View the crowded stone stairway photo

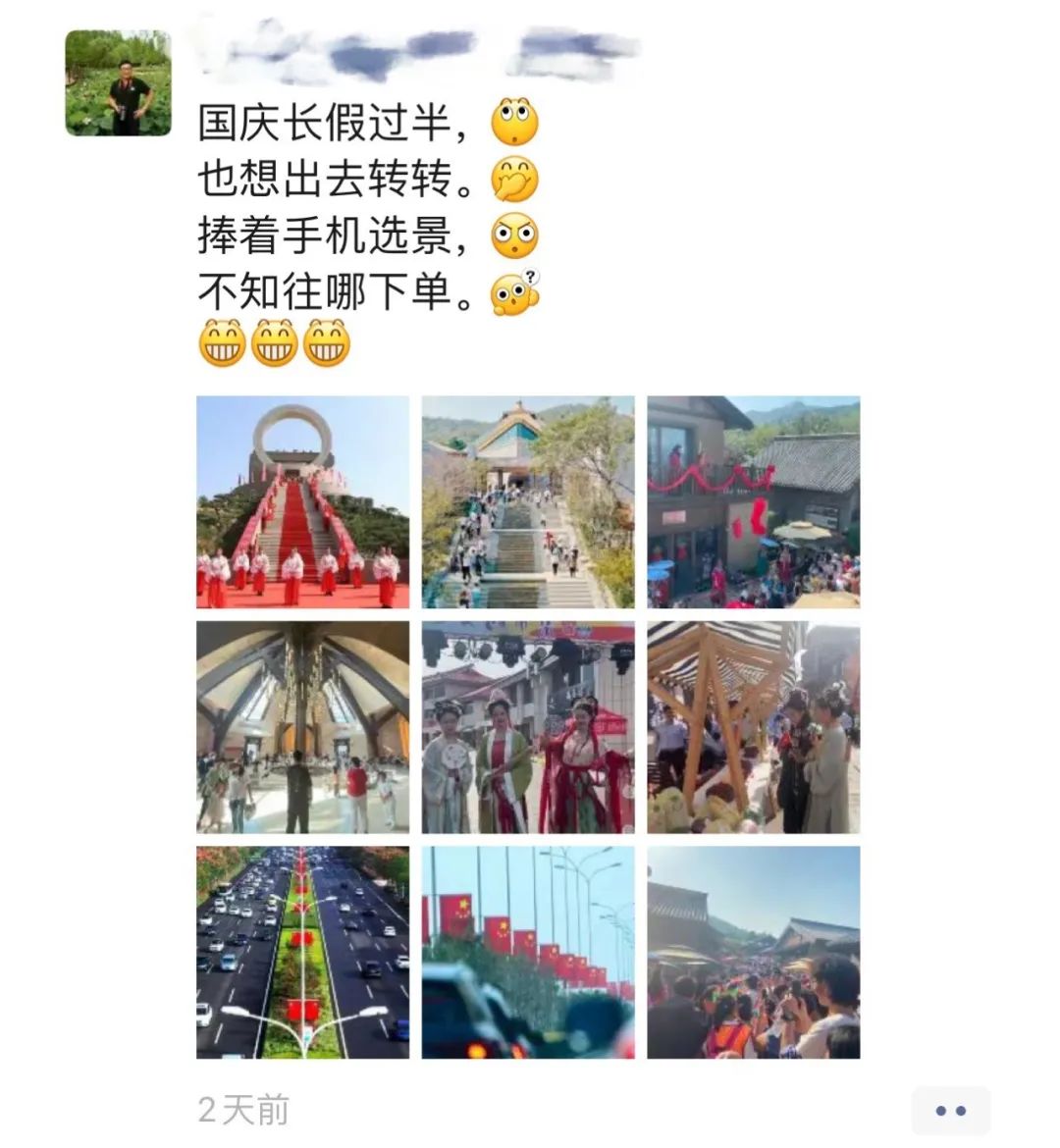pyautogui.click(x=528, y=502)
